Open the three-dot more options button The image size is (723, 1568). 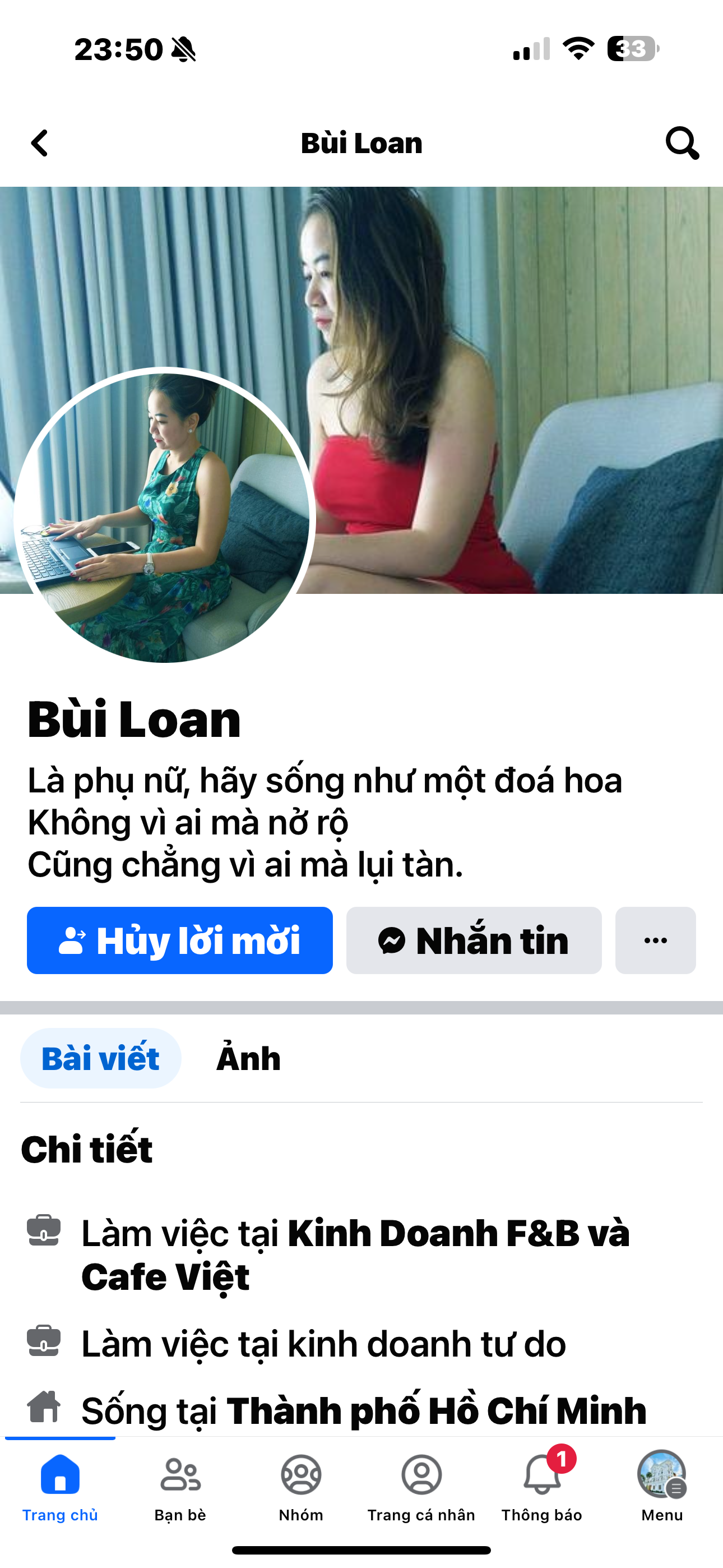(x=655, y=940)
